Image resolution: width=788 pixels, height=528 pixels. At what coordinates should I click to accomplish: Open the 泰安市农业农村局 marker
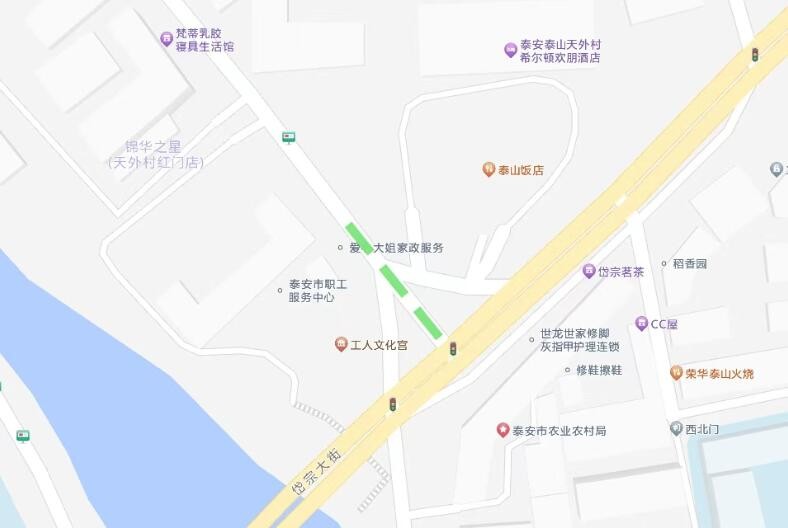(x=503, y=430)
